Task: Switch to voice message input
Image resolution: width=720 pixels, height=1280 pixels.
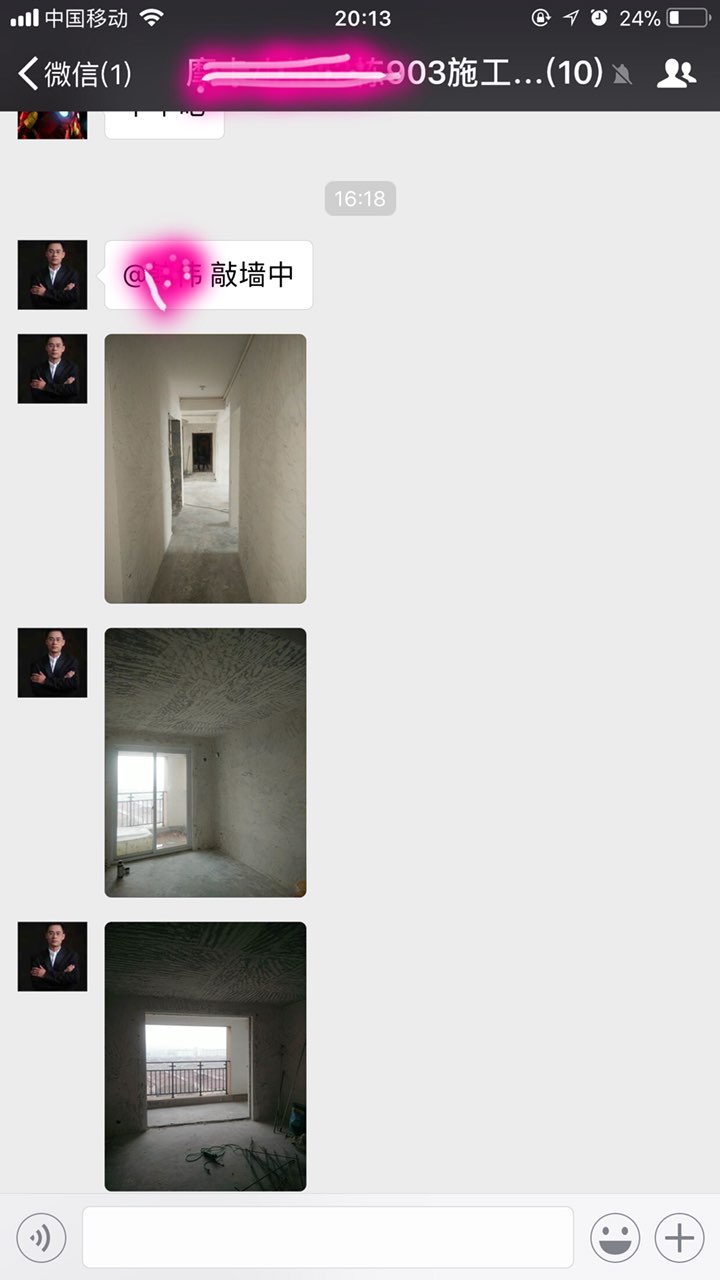Action: pyautogui.click(x=42, y=1238)
